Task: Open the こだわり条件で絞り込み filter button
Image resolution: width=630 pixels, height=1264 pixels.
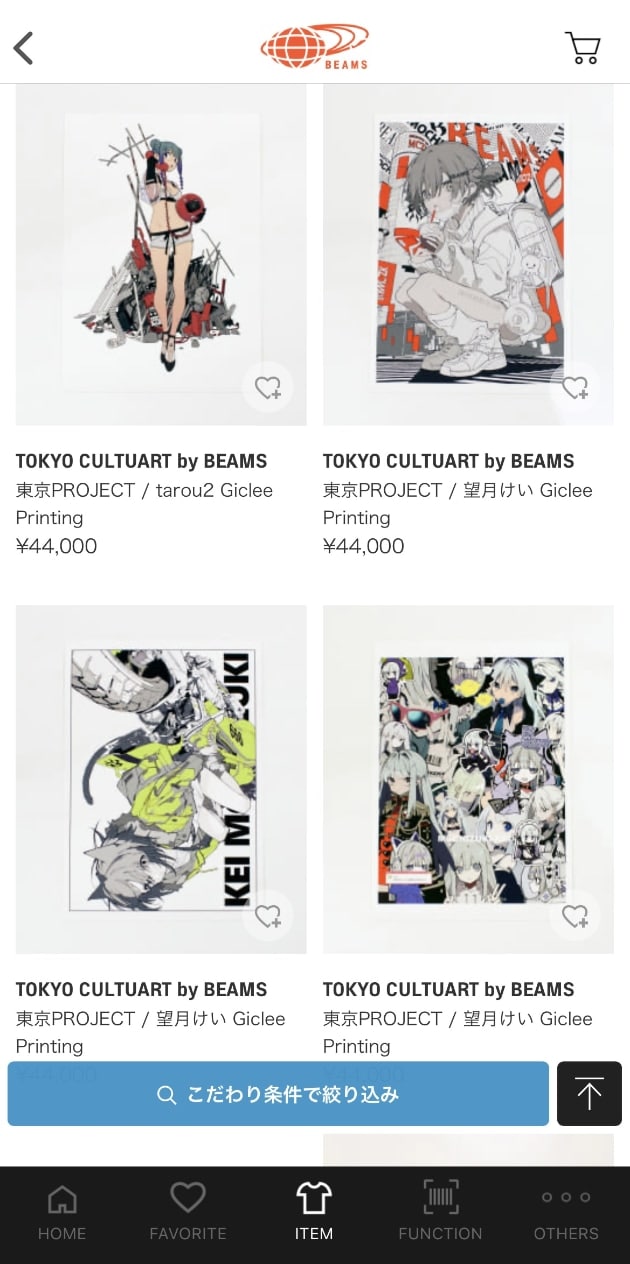Action: (x=278, y=1094)
